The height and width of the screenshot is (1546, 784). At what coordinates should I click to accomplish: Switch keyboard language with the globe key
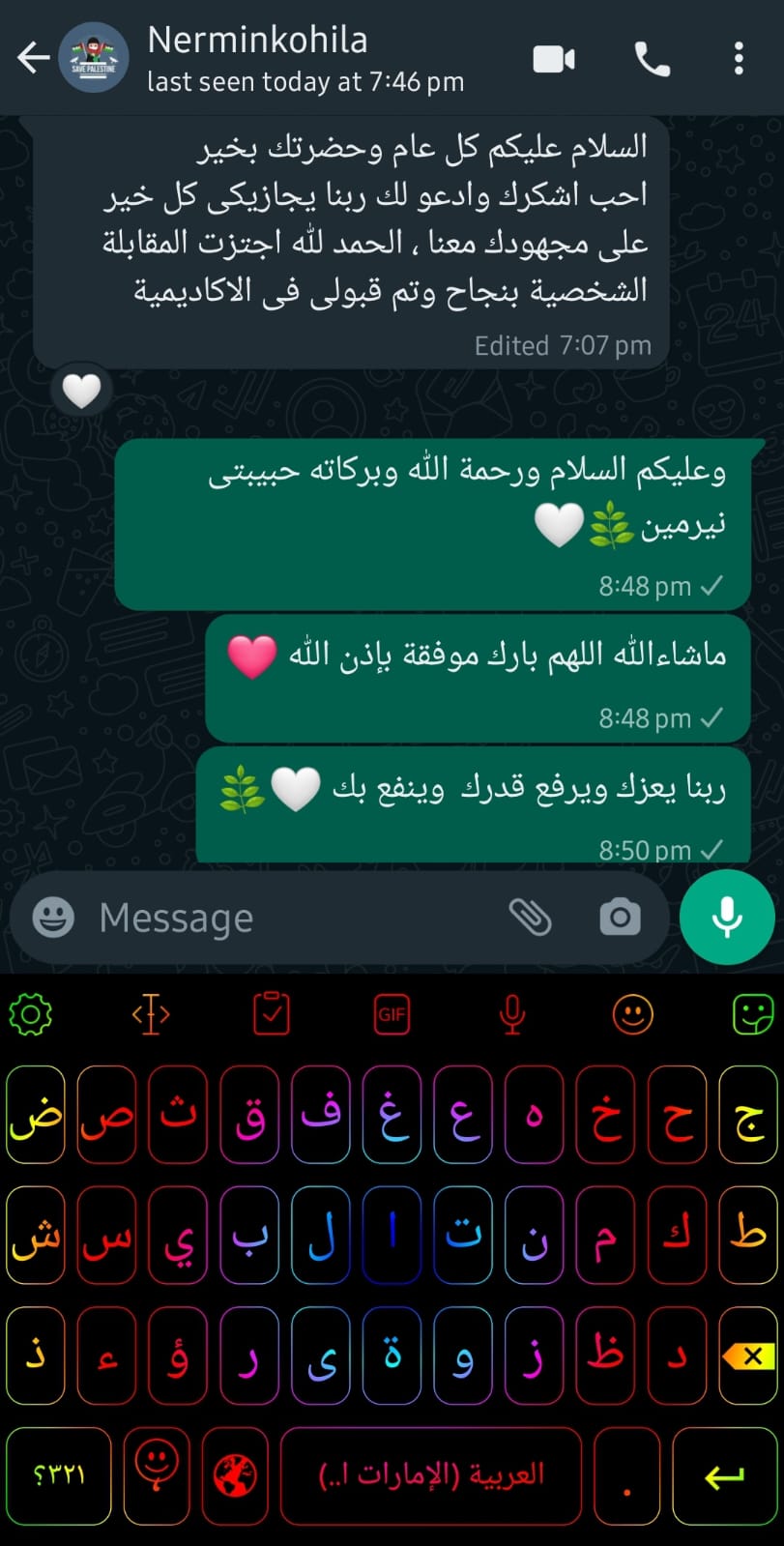235,1475
